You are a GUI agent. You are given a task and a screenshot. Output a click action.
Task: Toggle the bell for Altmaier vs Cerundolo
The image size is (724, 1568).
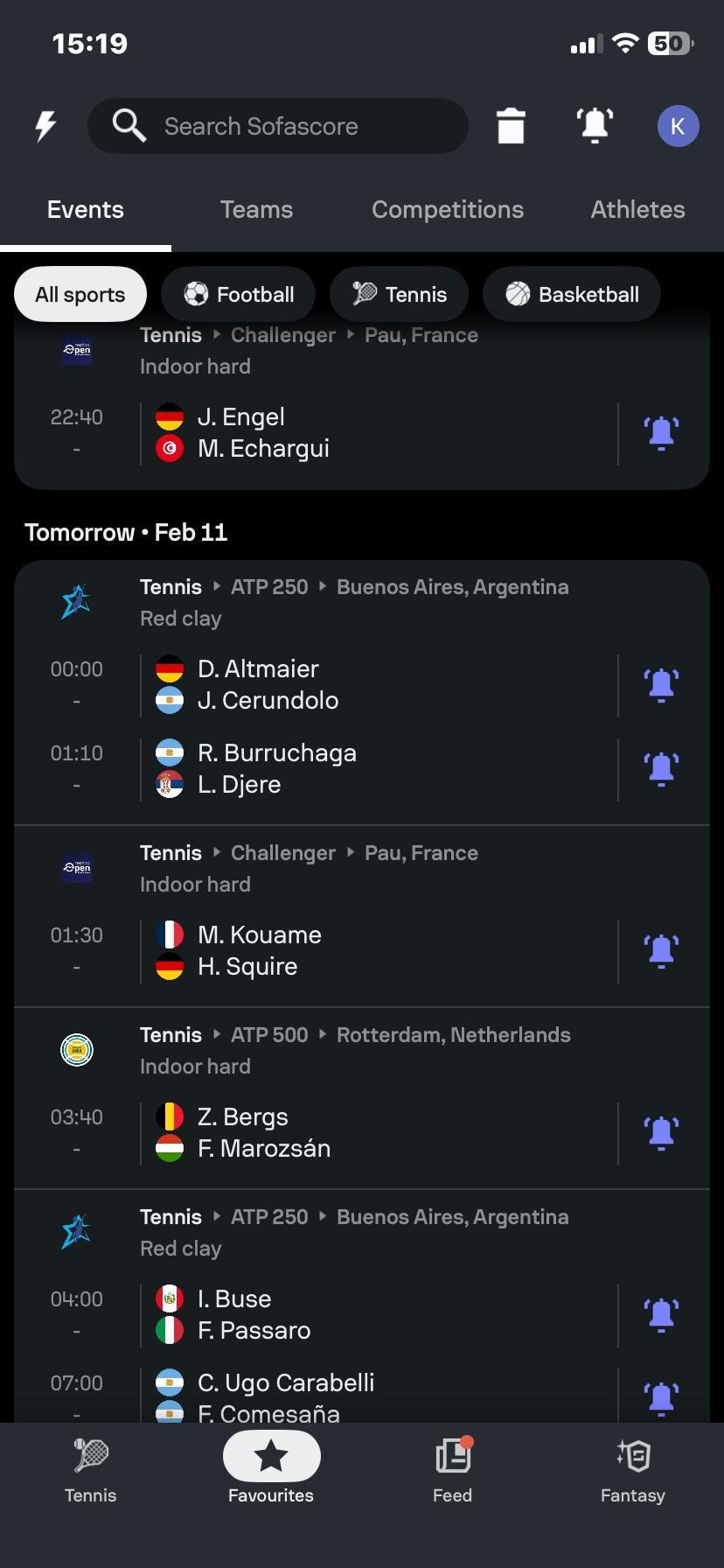[x=662, y=685]
